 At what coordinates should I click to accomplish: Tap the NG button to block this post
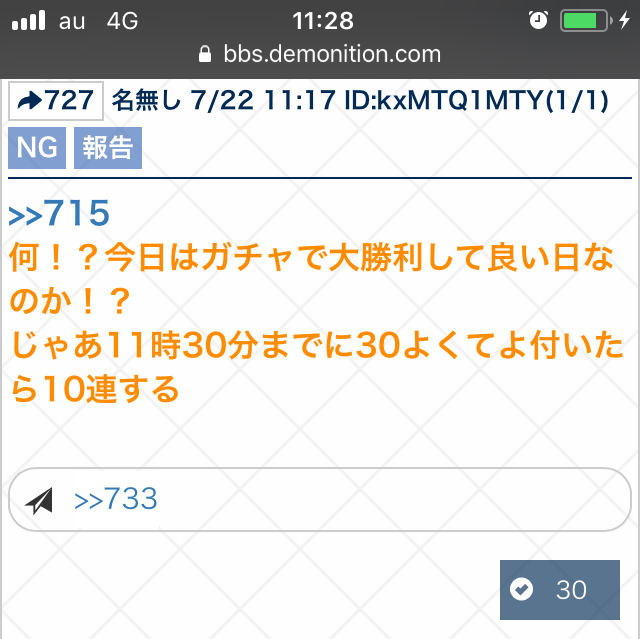(x=37, y=148)
